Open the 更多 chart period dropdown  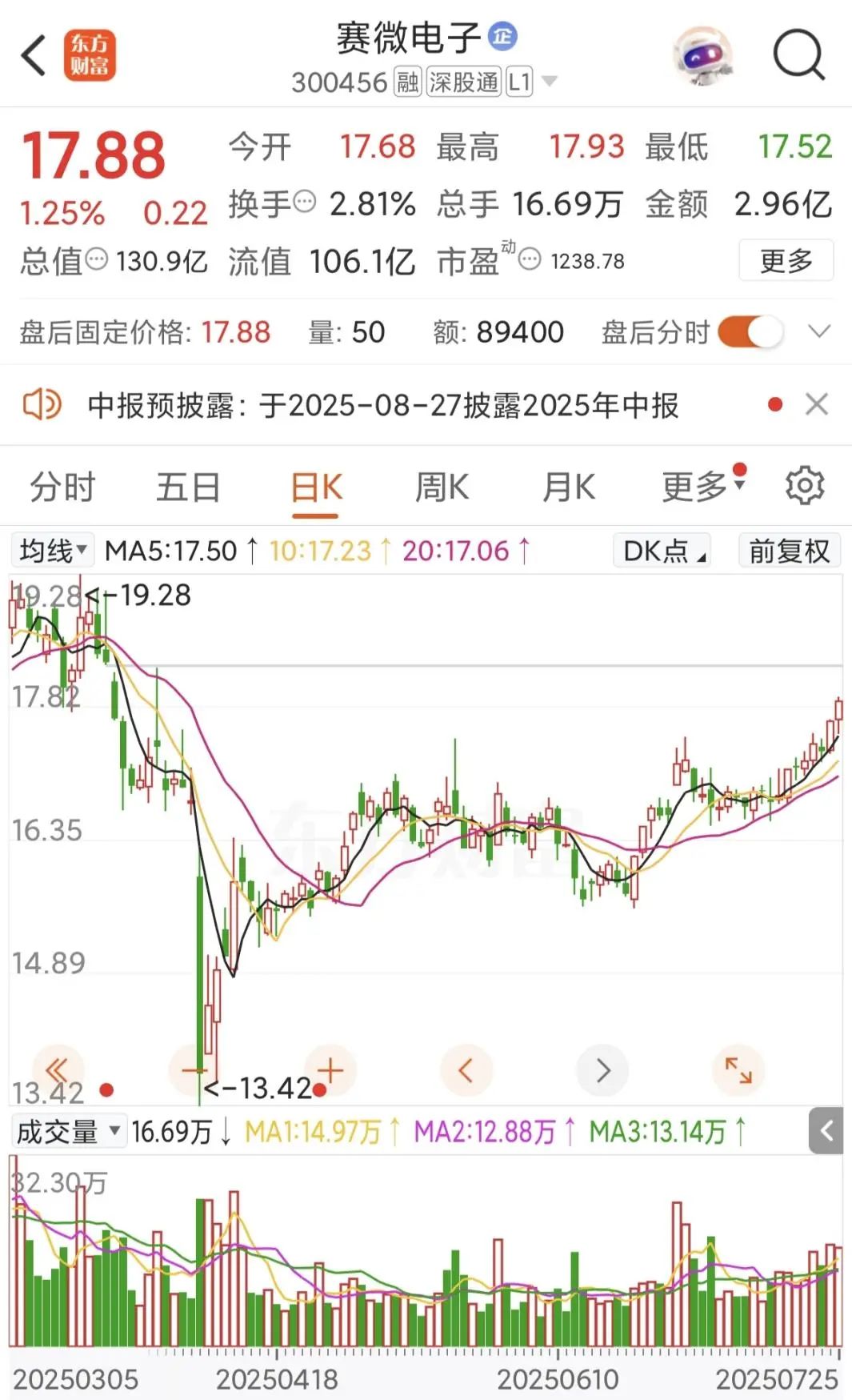pos(702,486)
